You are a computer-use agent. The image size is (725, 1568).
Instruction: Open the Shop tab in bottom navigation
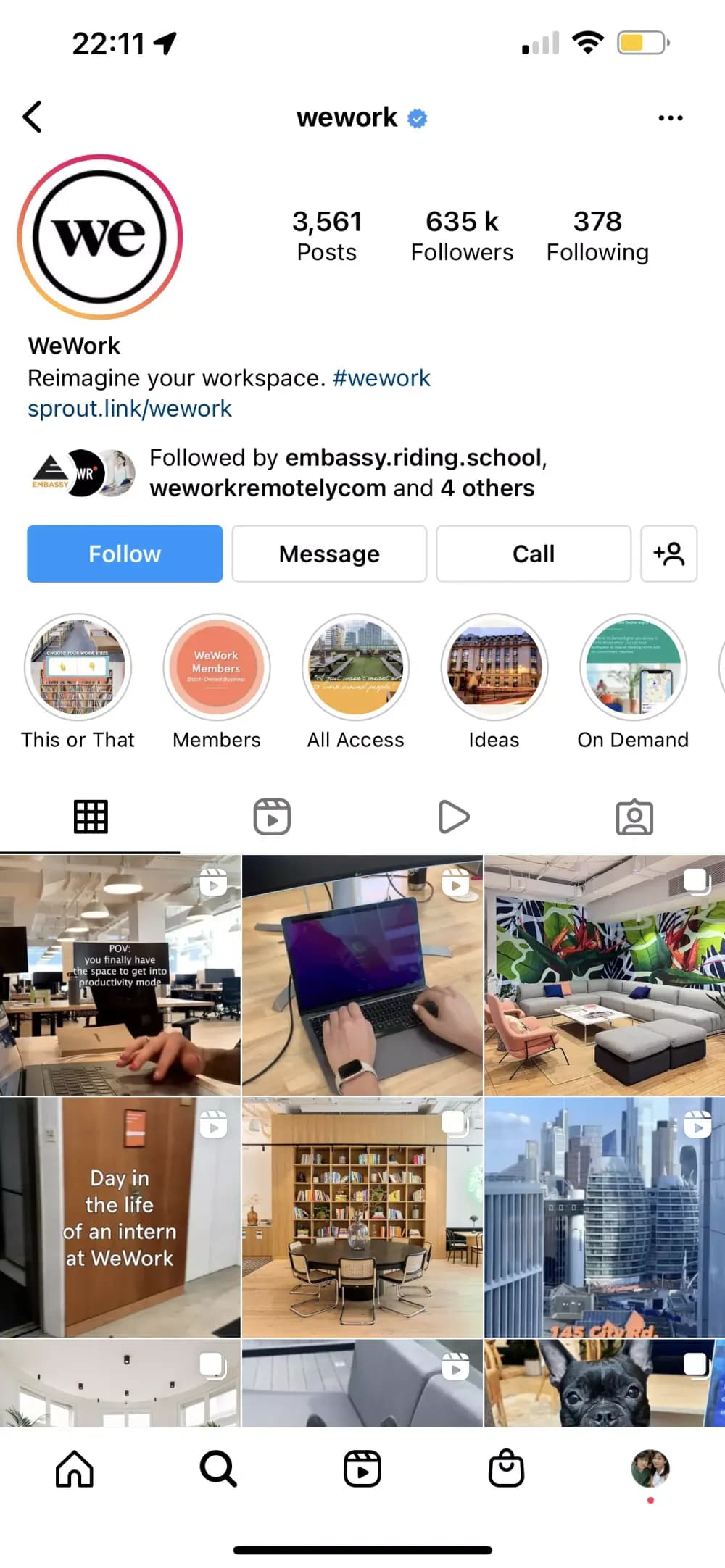(x=506, y=1469)
